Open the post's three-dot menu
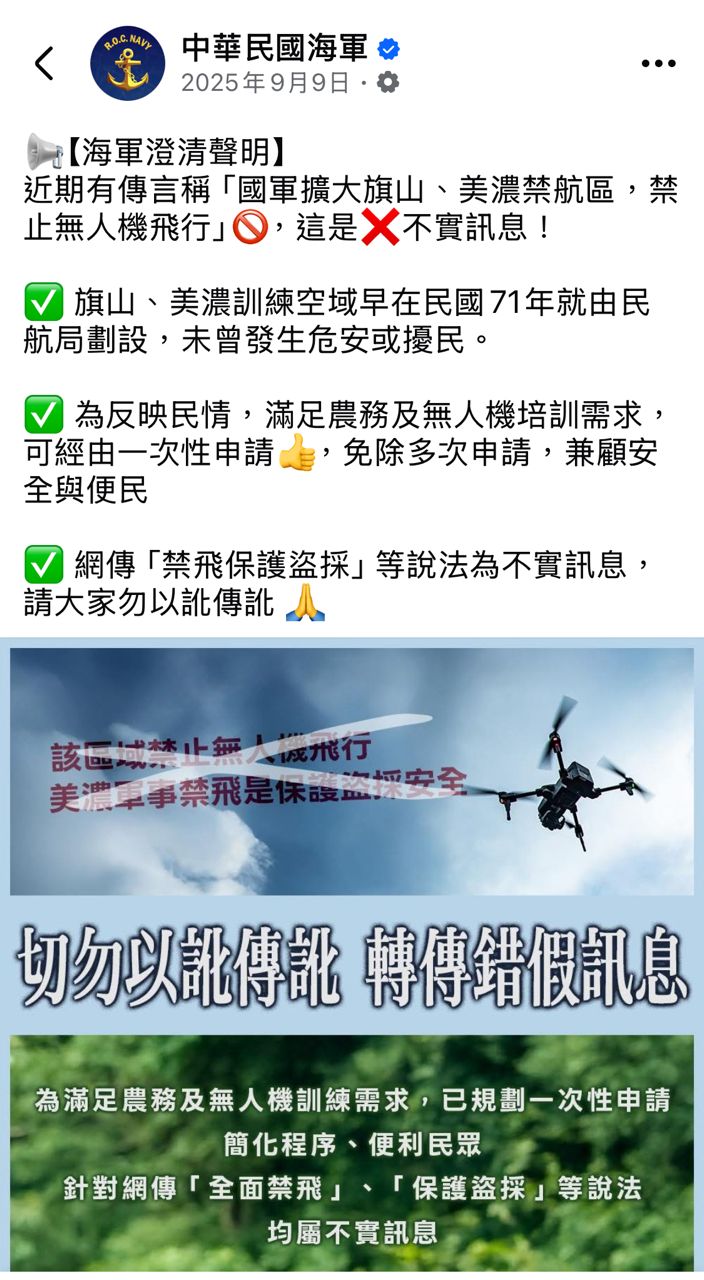Screen dimensions: 704x1280 [x=658, y=64]
